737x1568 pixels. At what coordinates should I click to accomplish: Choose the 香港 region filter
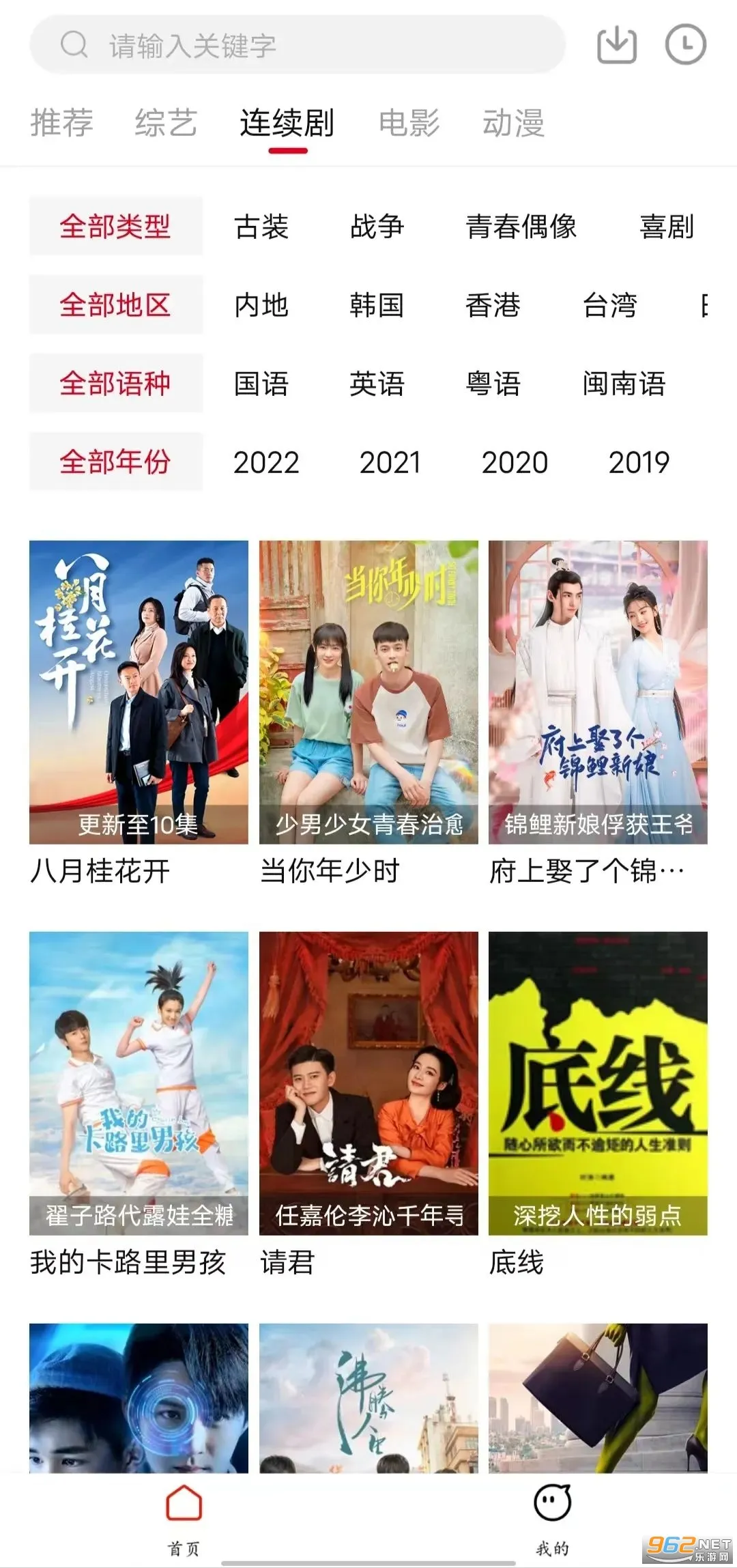tap(493, 305)
